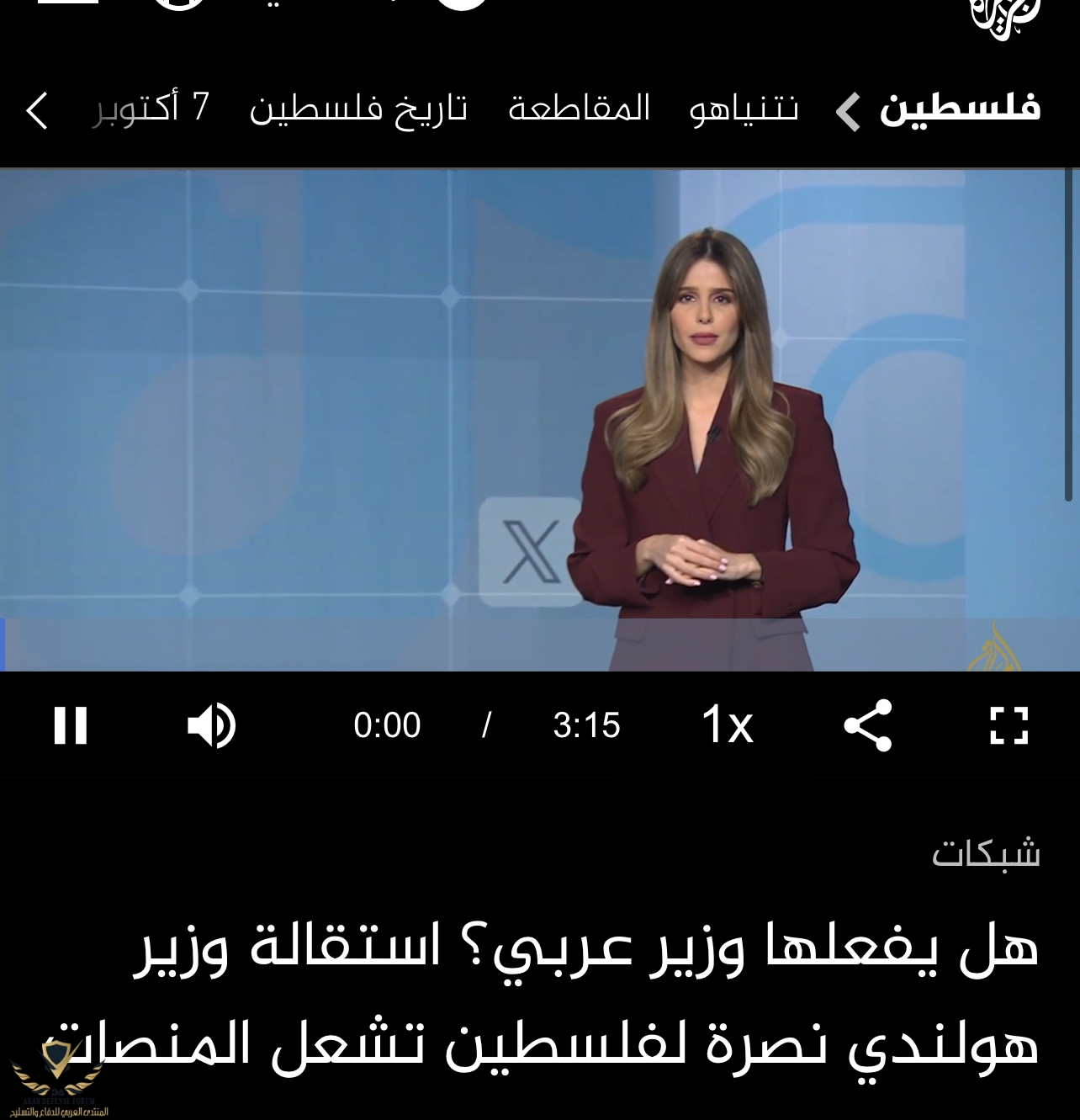The height and width of the screenshot is (1120, 1080).
Task: Share this video
Action: 867,725
